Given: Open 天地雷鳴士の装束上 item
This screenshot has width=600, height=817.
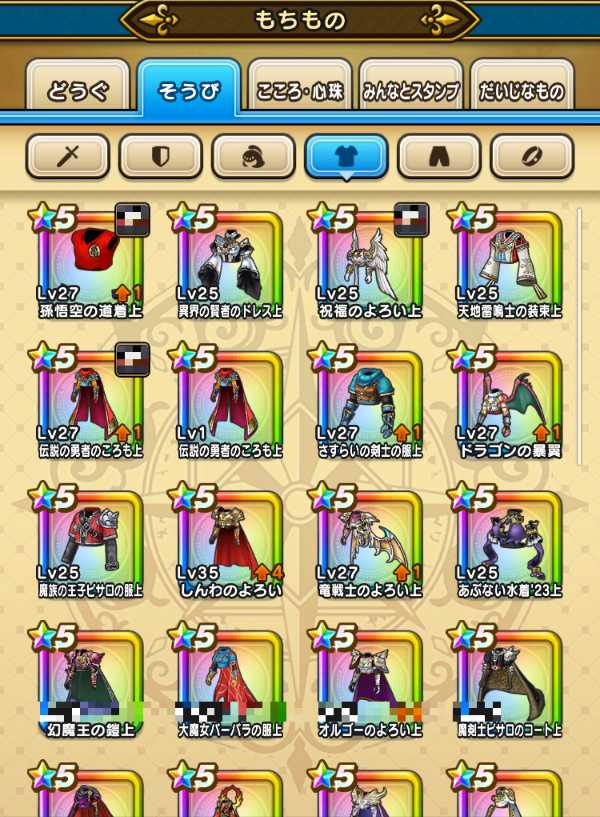Looking at the screenshot, I should (510, 264).
